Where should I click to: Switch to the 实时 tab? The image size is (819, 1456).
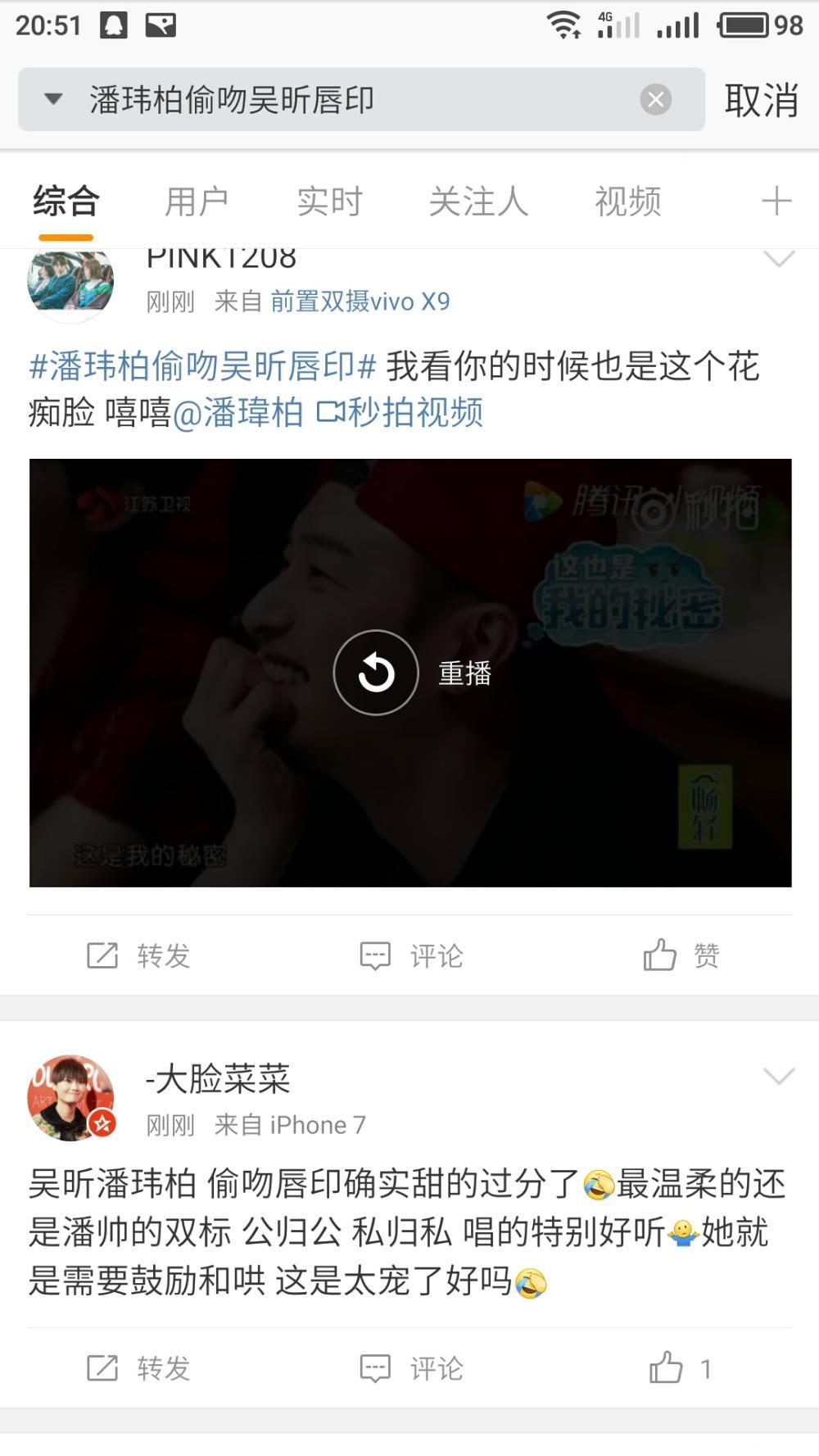tap(329, 202)
